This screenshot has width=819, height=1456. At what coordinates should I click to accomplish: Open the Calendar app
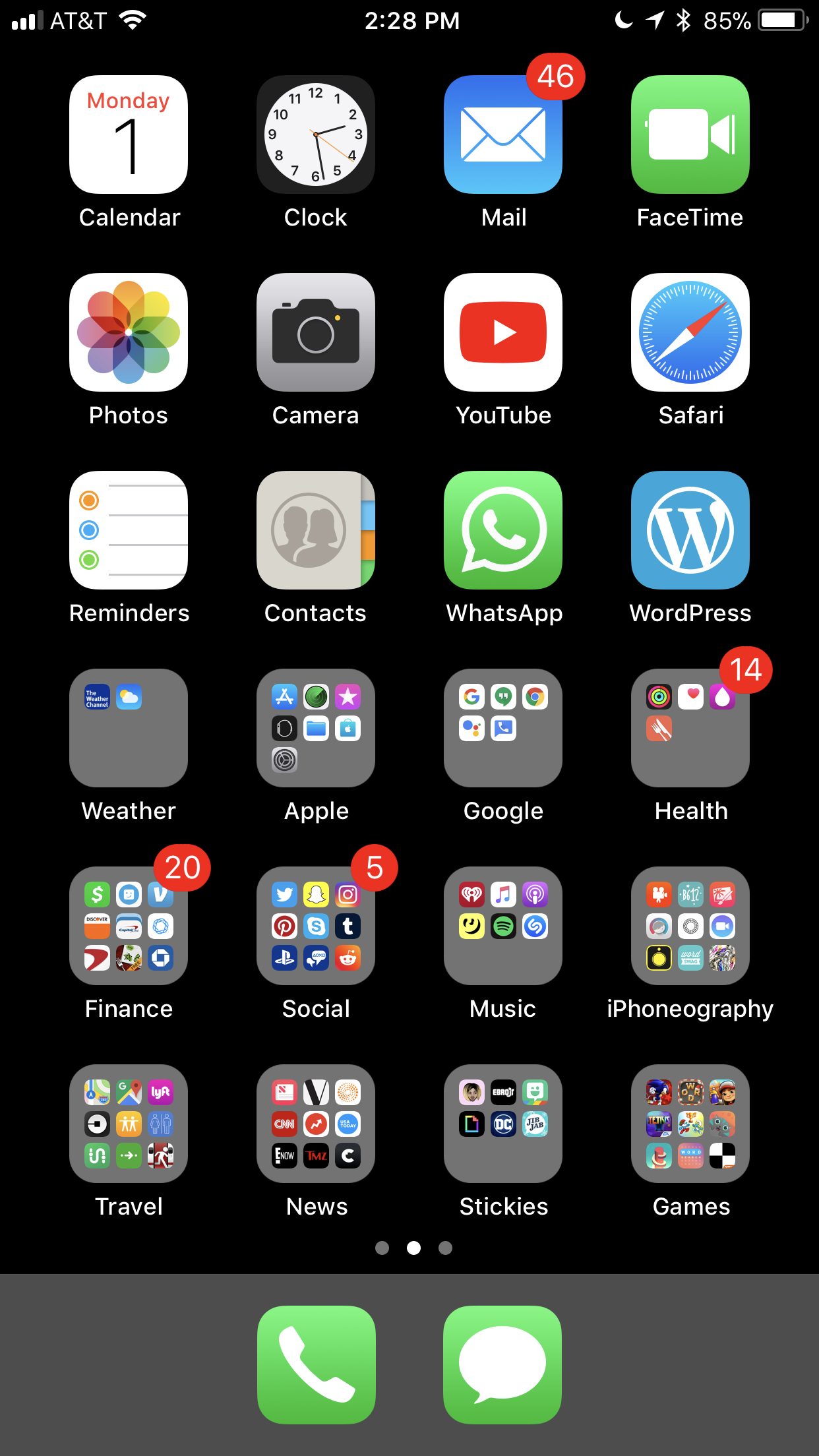(x=129, y=135)
